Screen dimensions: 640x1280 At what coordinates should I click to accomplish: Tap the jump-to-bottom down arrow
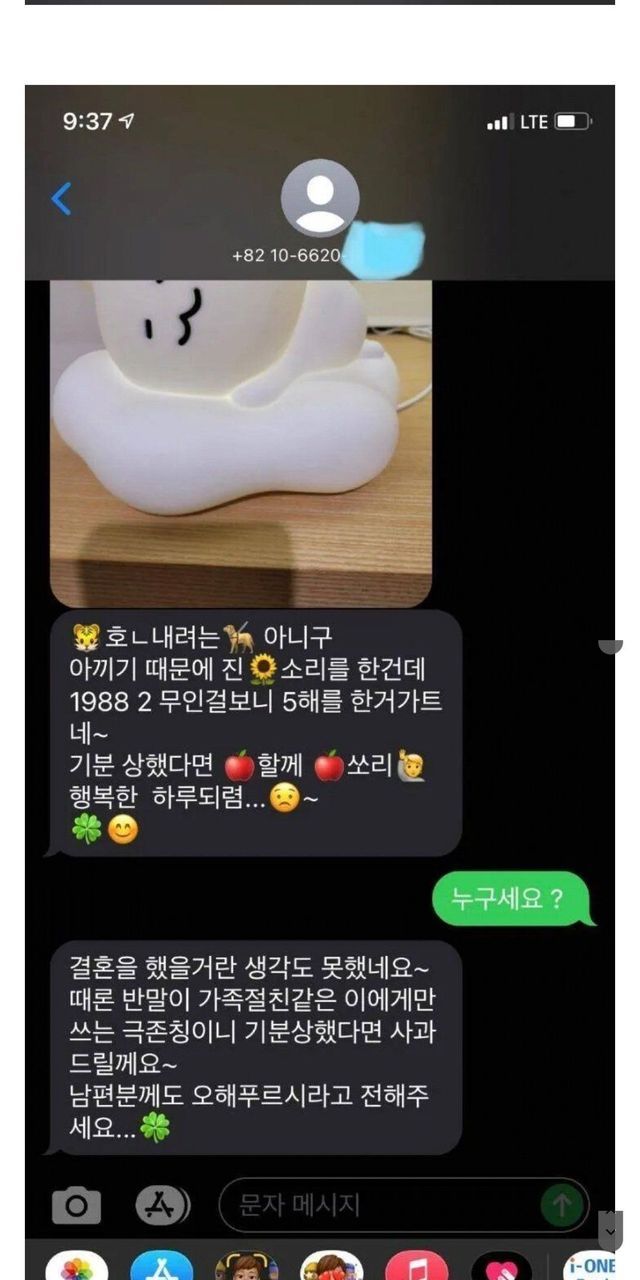610,1230
